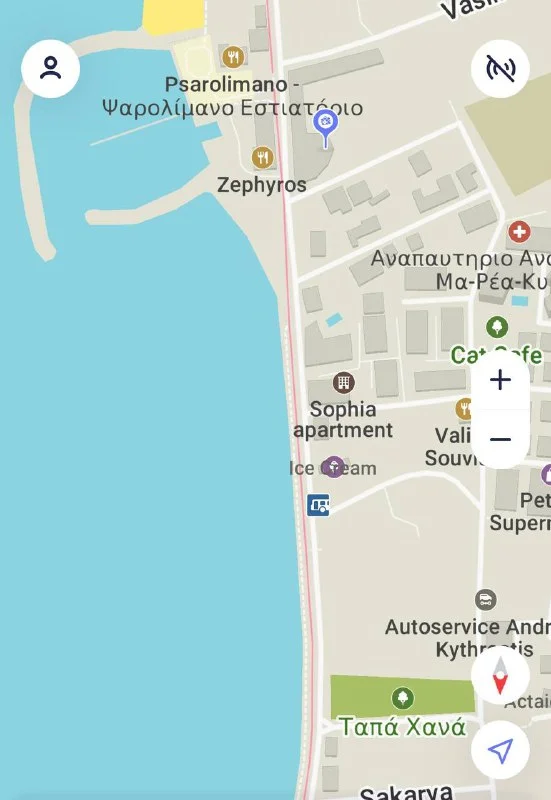
Task: Tap the disabled location sharing icon
Action: tap(500, 68)
